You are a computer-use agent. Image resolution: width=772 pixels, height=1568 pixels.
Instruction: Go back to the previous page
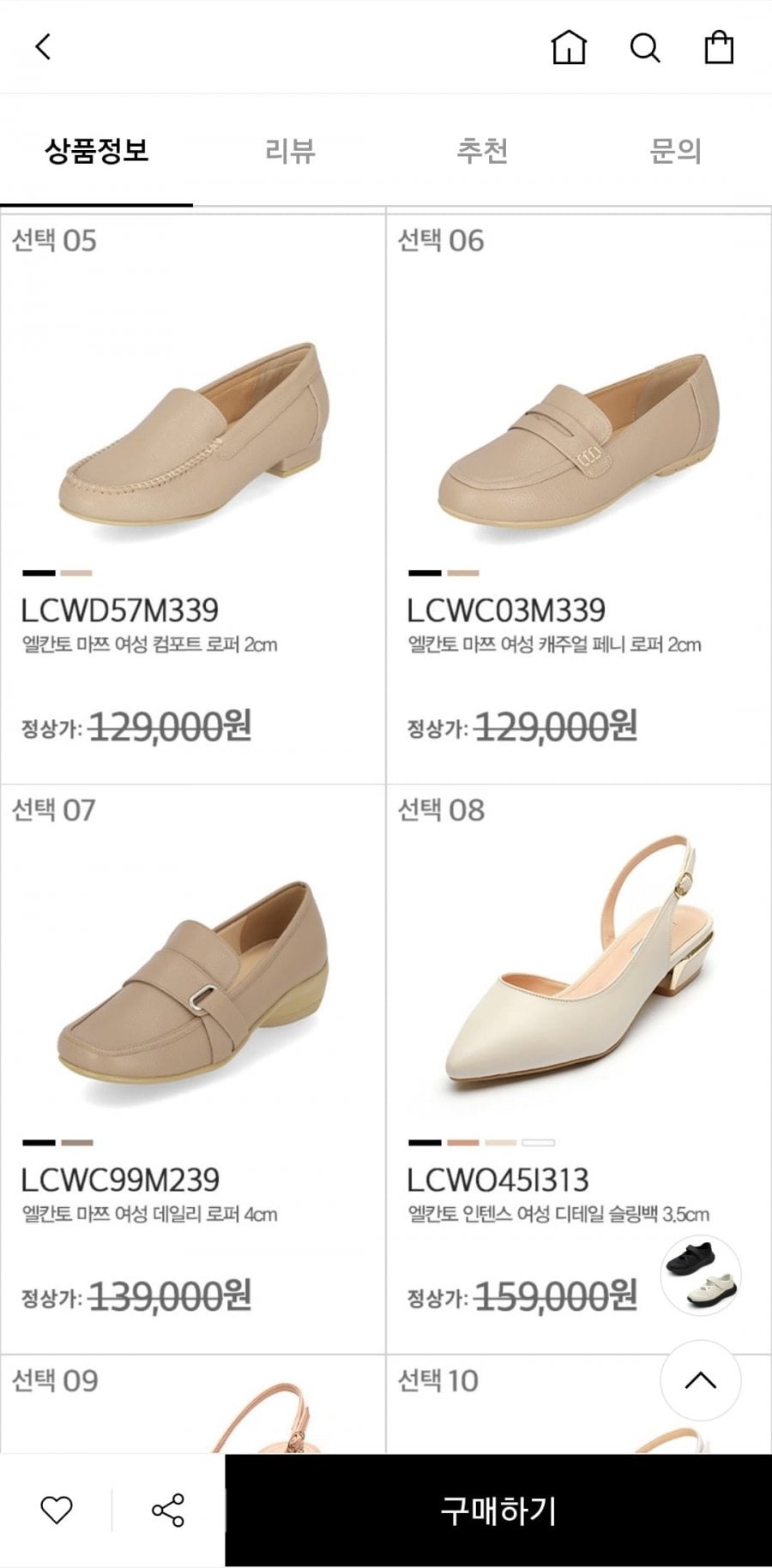pyautogui.click(x=44, y=46)
